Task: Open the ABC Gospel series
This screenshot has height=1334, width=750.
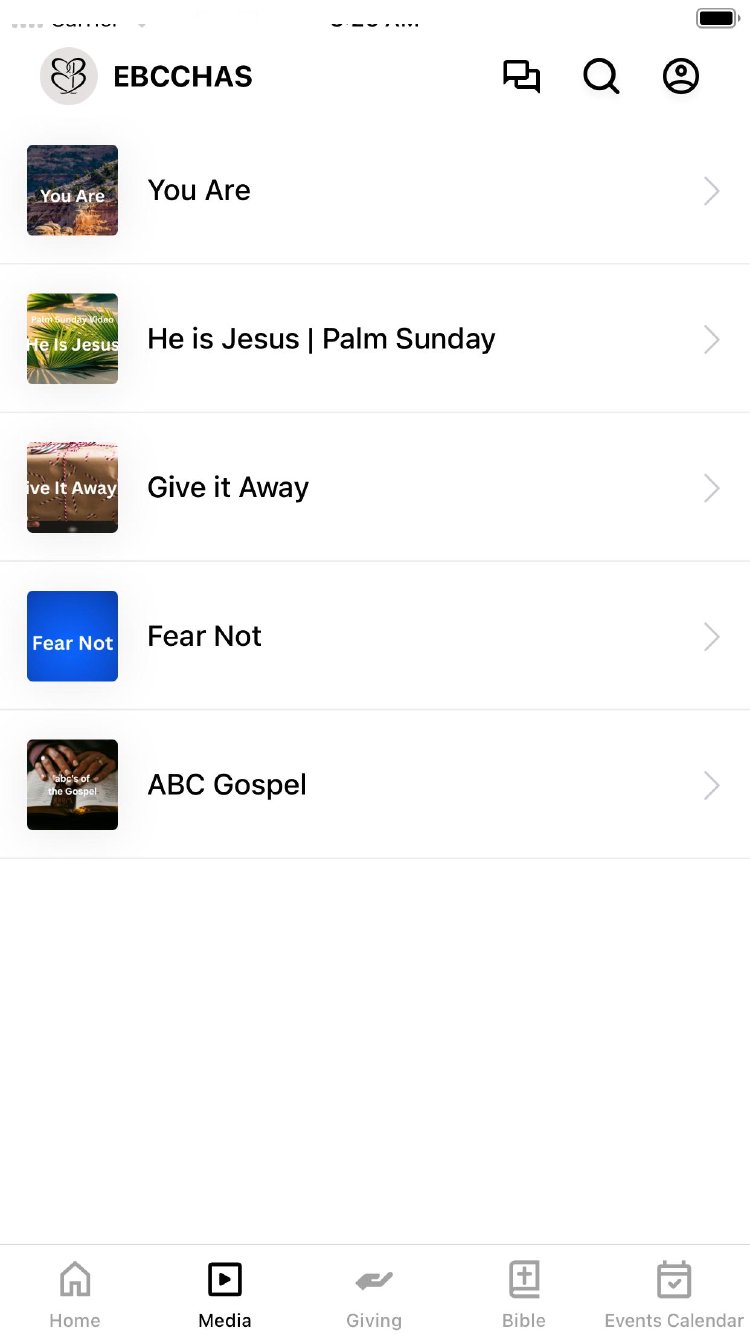Action: point(374,785)
